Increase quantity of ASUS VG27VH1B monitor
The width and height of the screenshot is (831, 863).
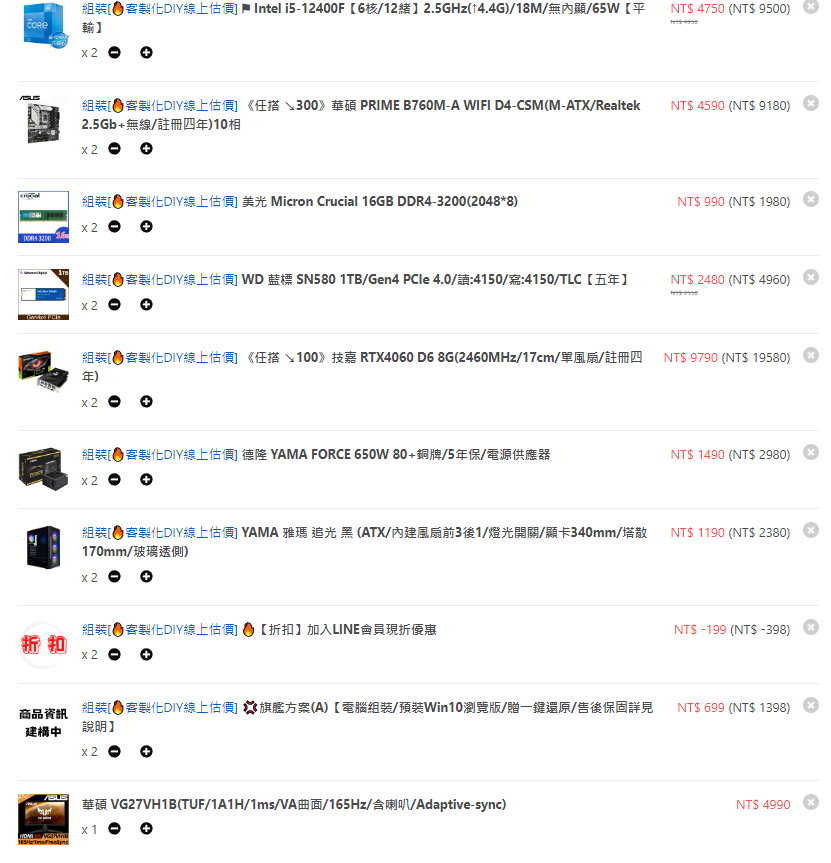pos(146,829)
